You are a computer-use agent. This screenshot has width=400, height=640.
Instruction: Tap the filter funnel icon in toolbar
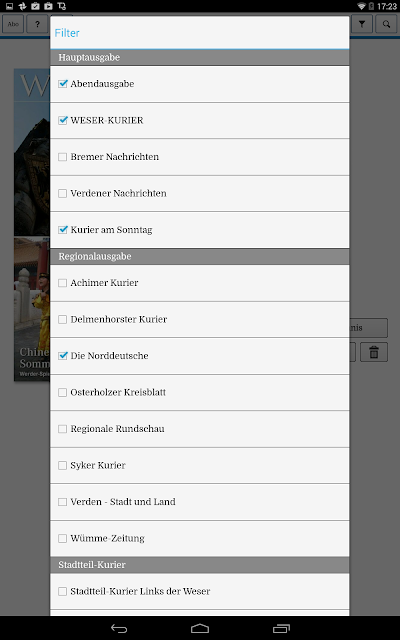362,24
